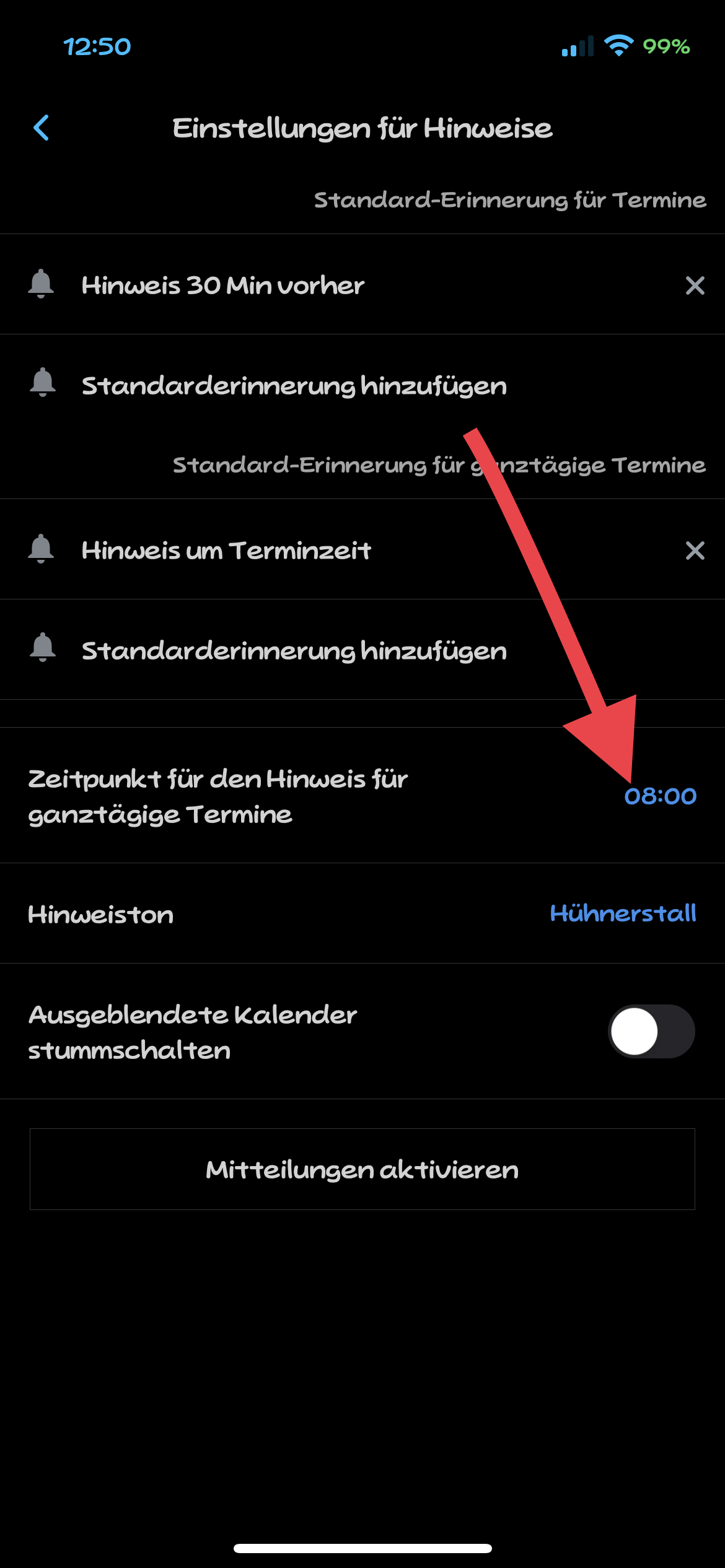
Task: Remove the Hinweis um Terminzeit reminder
Action: (x=695, y=551)
